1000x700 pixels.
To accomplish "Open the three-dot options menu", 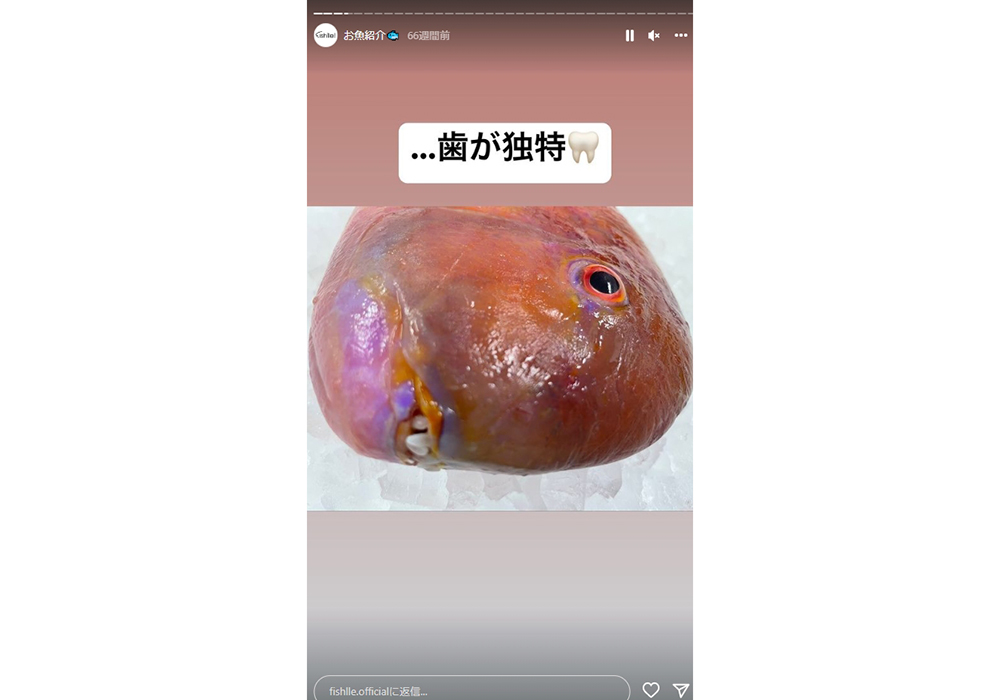I will click(681, 35).
